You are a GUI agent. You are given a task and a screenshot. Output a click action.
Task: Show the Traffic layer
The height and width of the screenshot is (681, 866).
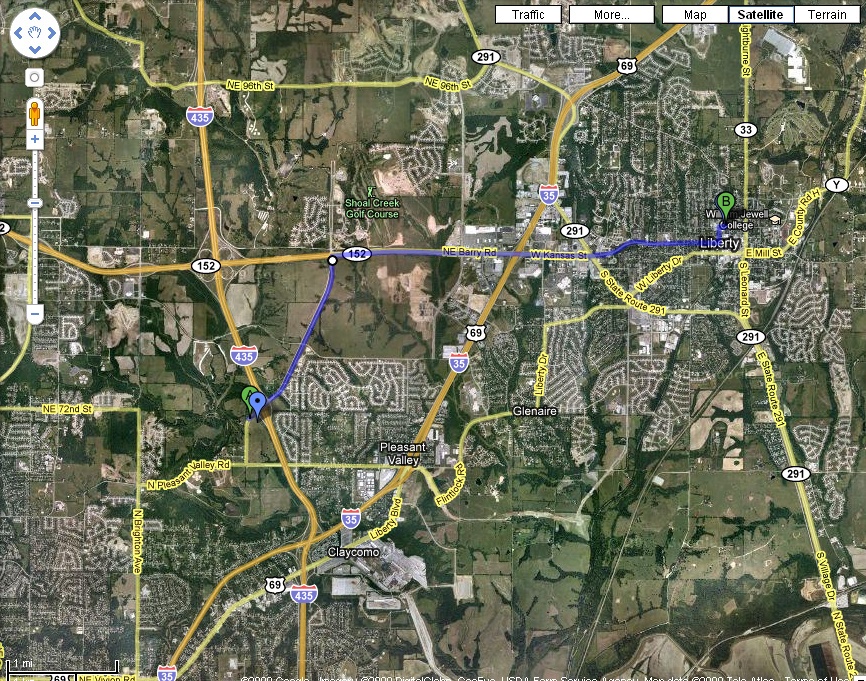528,15
